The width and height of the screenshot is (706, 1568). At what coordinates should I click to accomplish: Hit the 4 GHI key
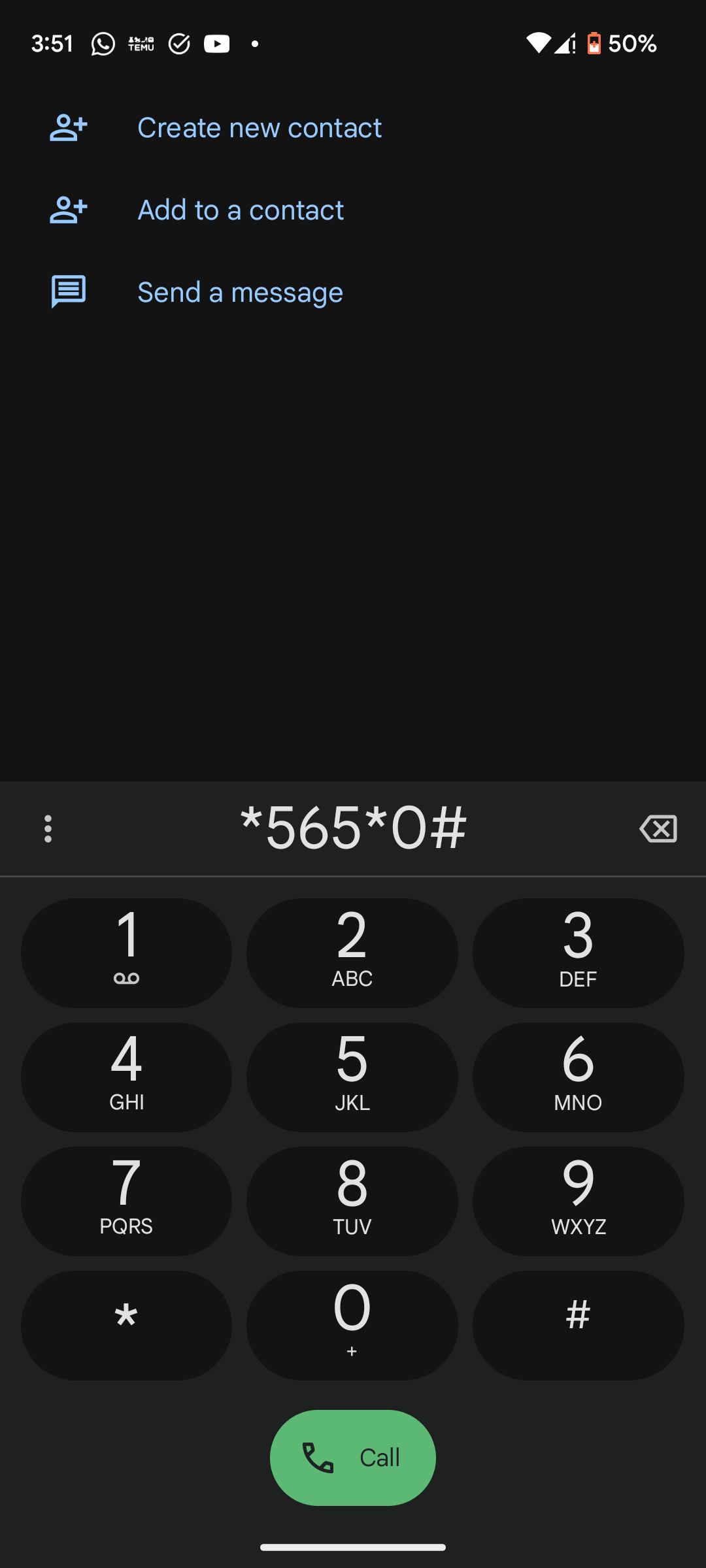point(126,1077)
